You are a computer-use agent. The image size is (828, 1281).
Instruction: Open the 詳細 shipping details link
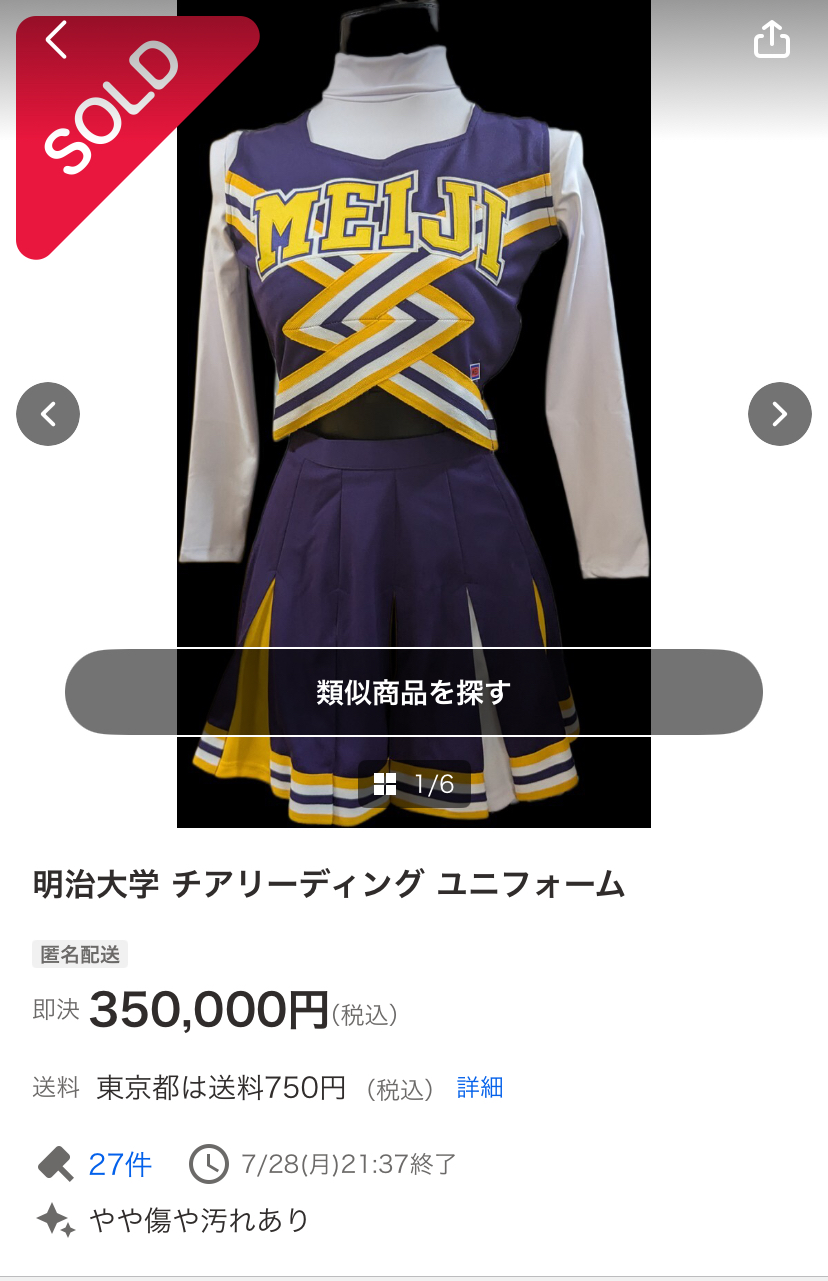480,1087
